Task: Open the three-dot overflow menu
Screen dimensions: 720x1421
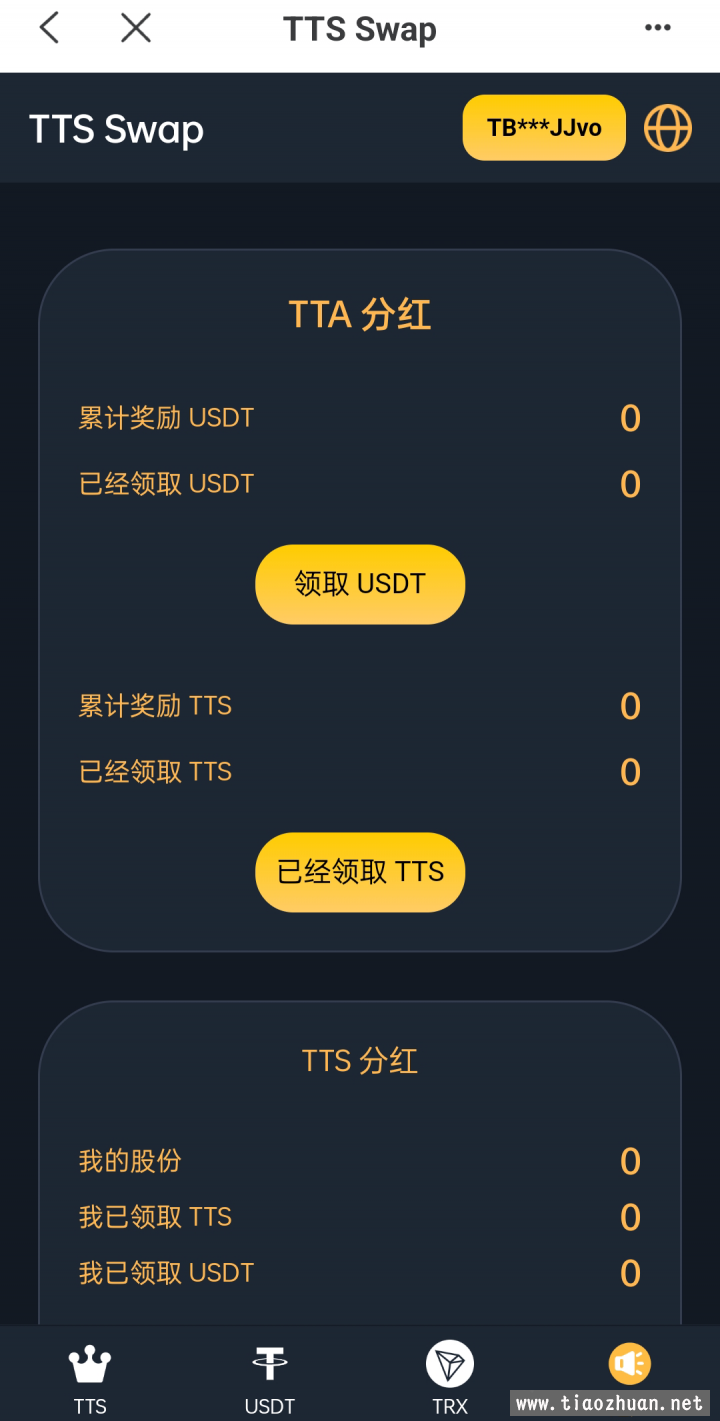Action: (x=658, y=28)
